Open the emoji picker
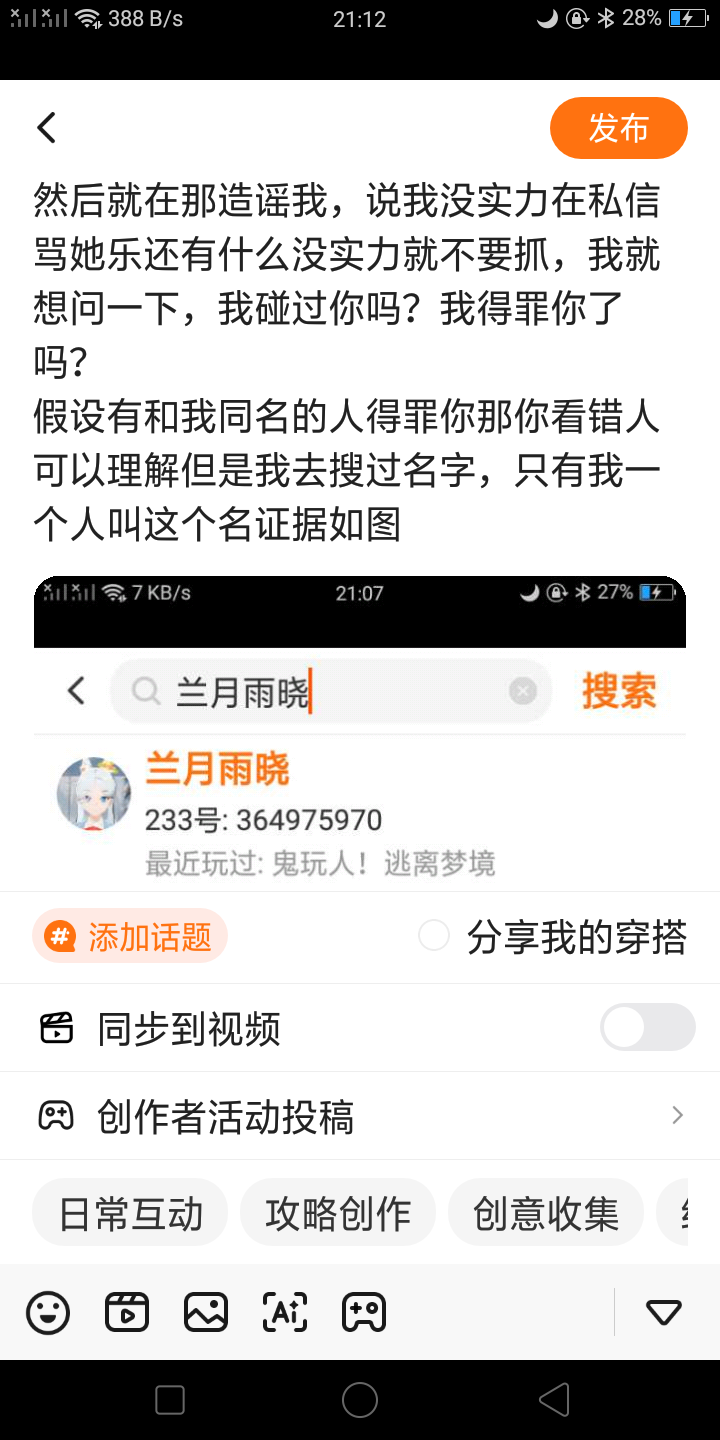Viewport: 720px width, 1440px height. (x=48, y=1312)
